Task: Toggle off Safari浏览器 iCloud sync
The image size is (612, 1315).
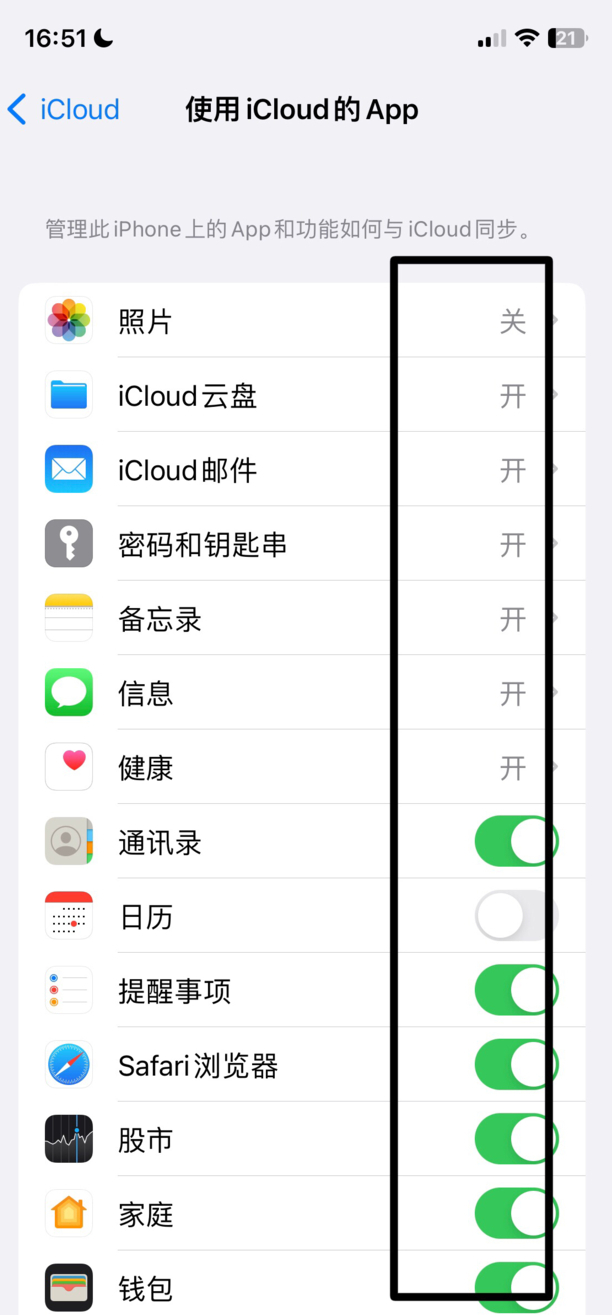Action: (516, 1064)
